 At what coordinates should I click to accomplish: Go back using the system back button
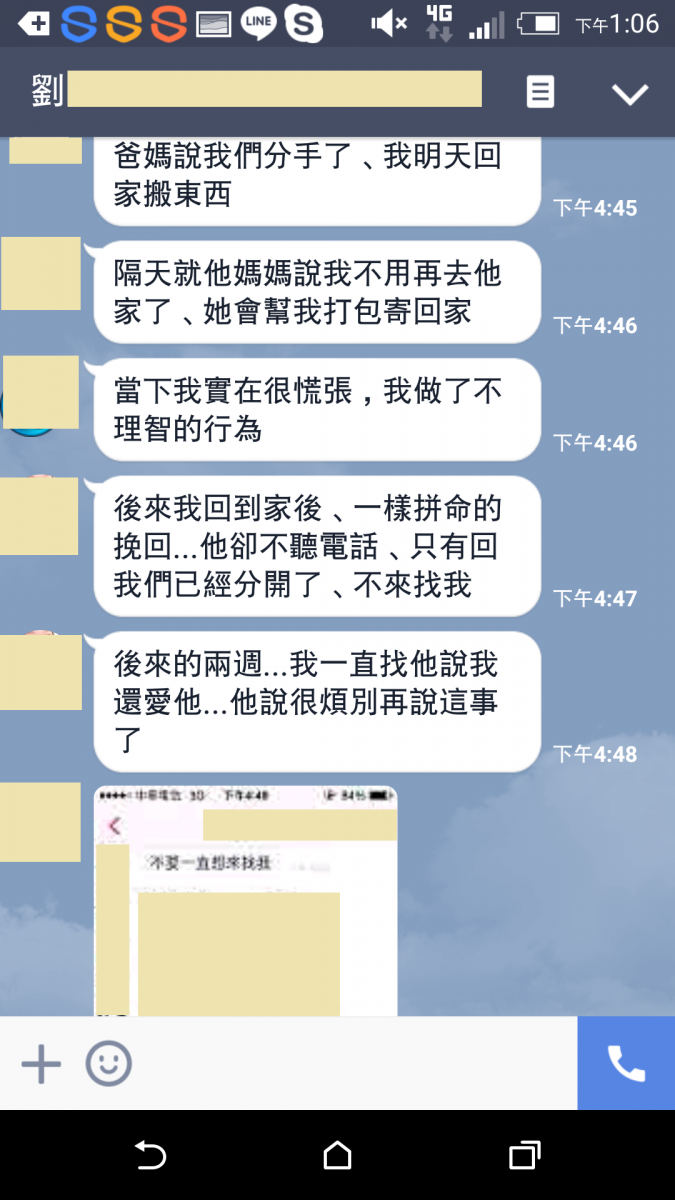[x=150, y=1156]
